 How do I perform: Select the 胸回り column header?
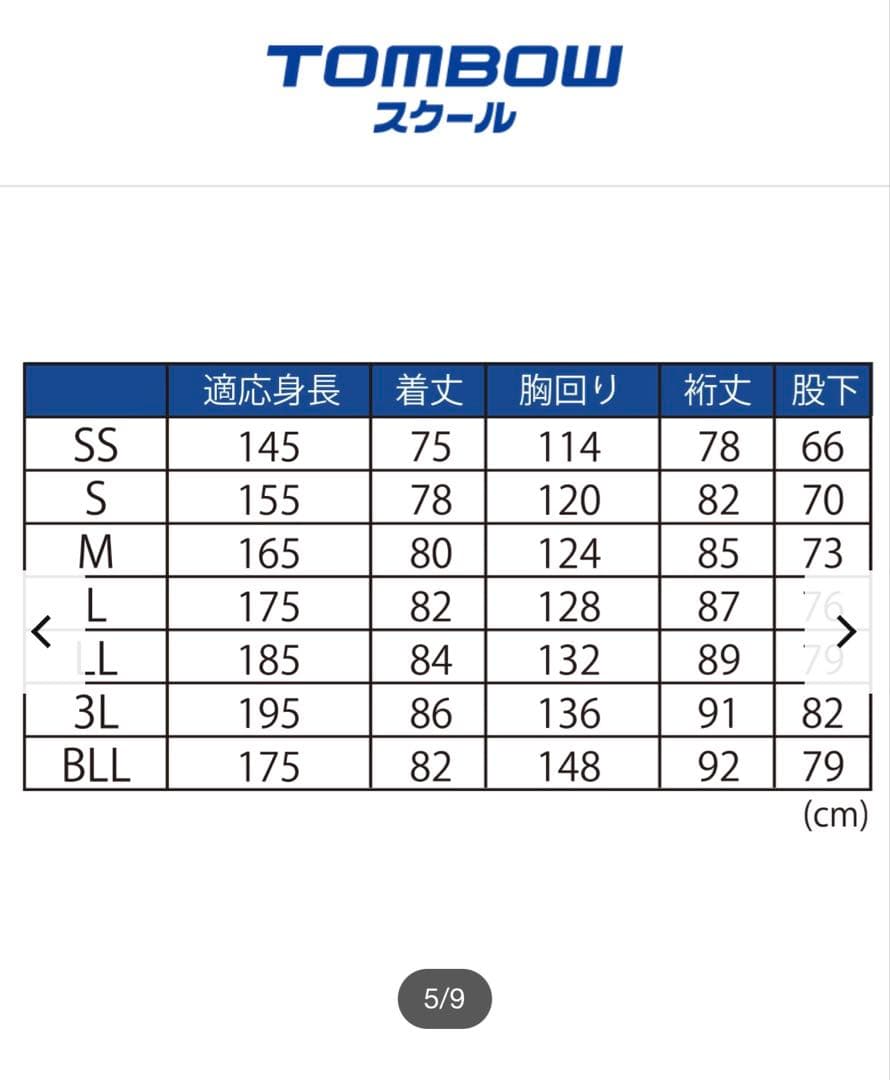pyautogui.click(x=568, y=390)
